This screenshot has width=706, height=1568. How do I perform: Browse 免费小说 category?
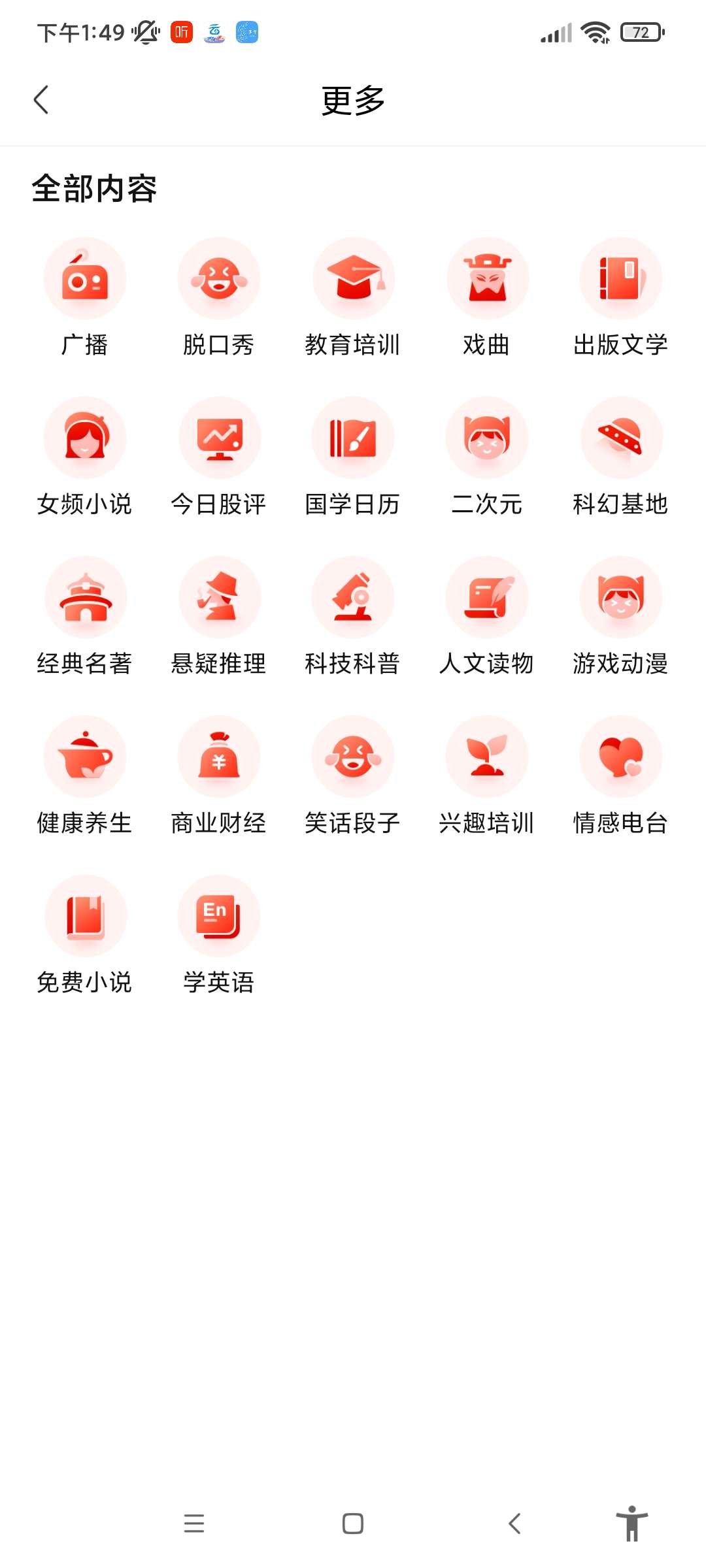click(85, 917)
